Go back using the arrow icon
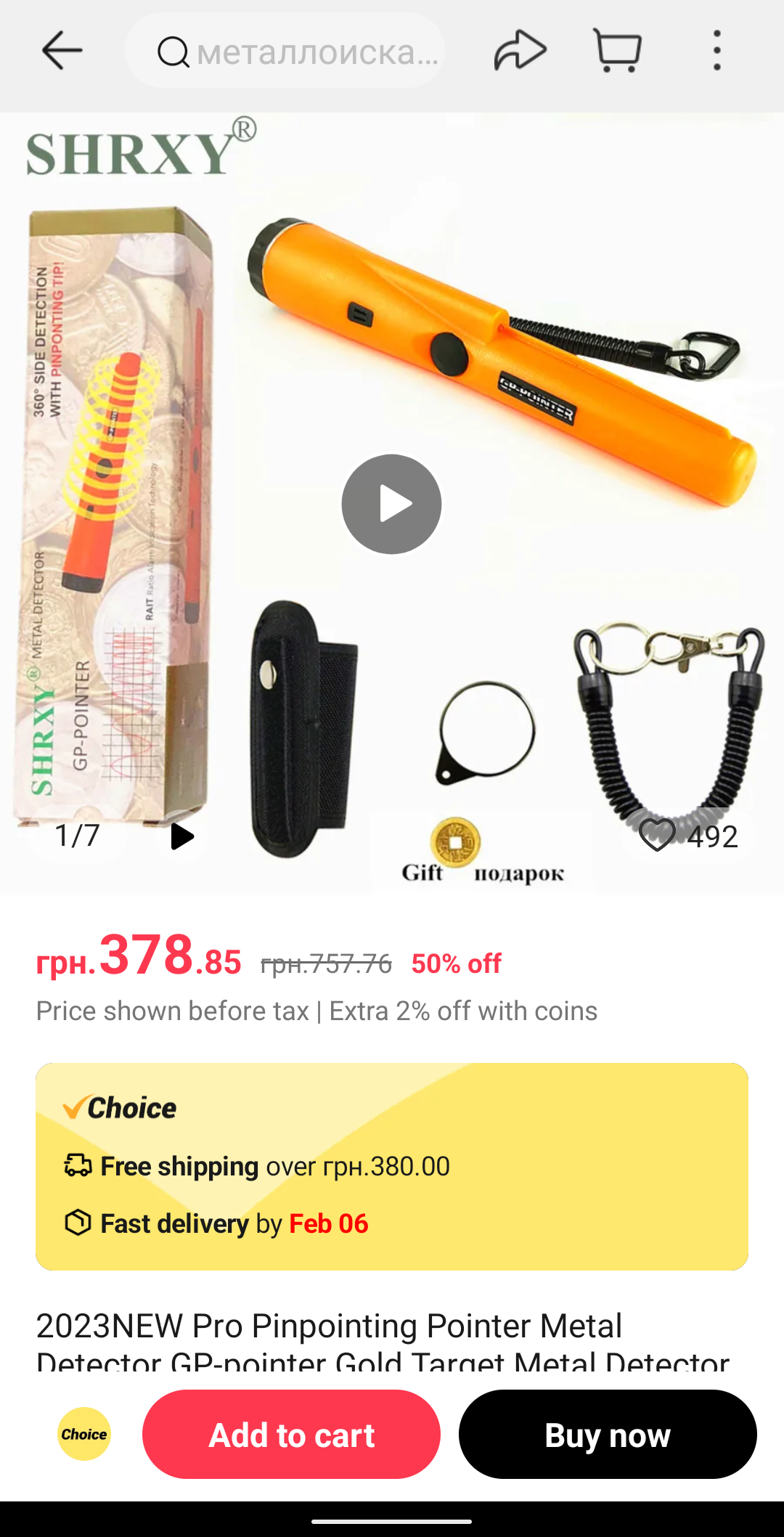The width and height of the screenshot is (784, 1537). (62, 51)
